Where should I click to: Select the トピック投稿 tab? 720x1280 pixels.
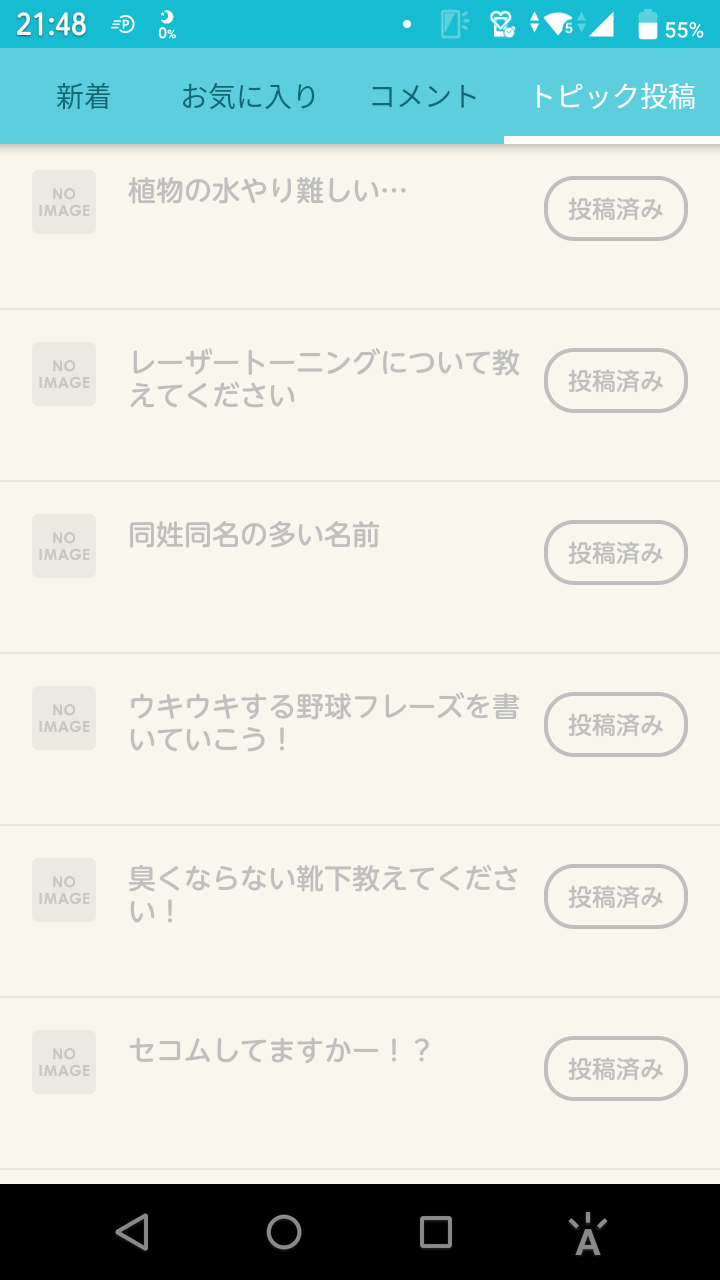(x=612, y=97)
